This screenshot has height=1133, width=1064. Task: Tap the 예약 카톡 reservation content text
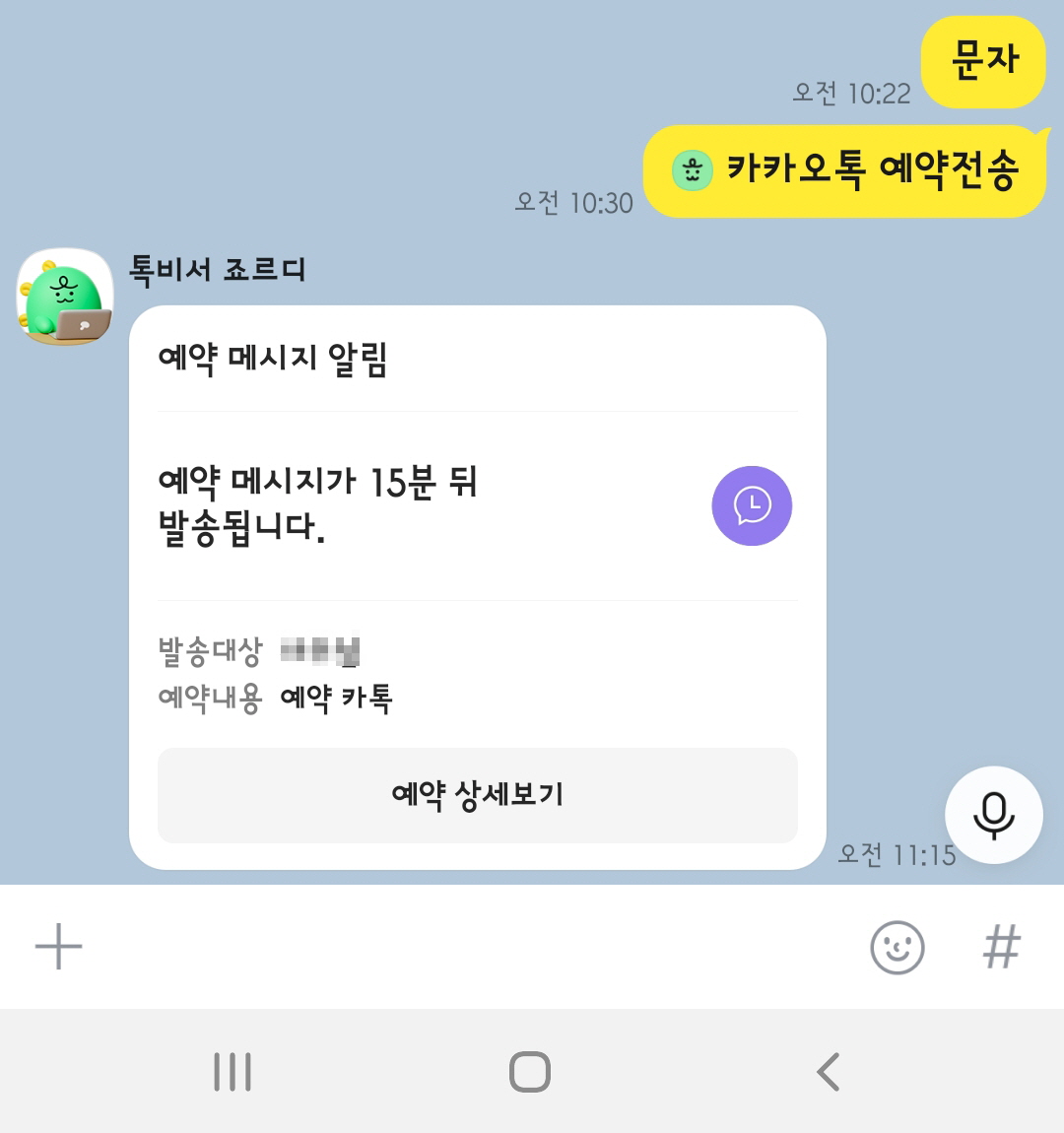point(335,699)
